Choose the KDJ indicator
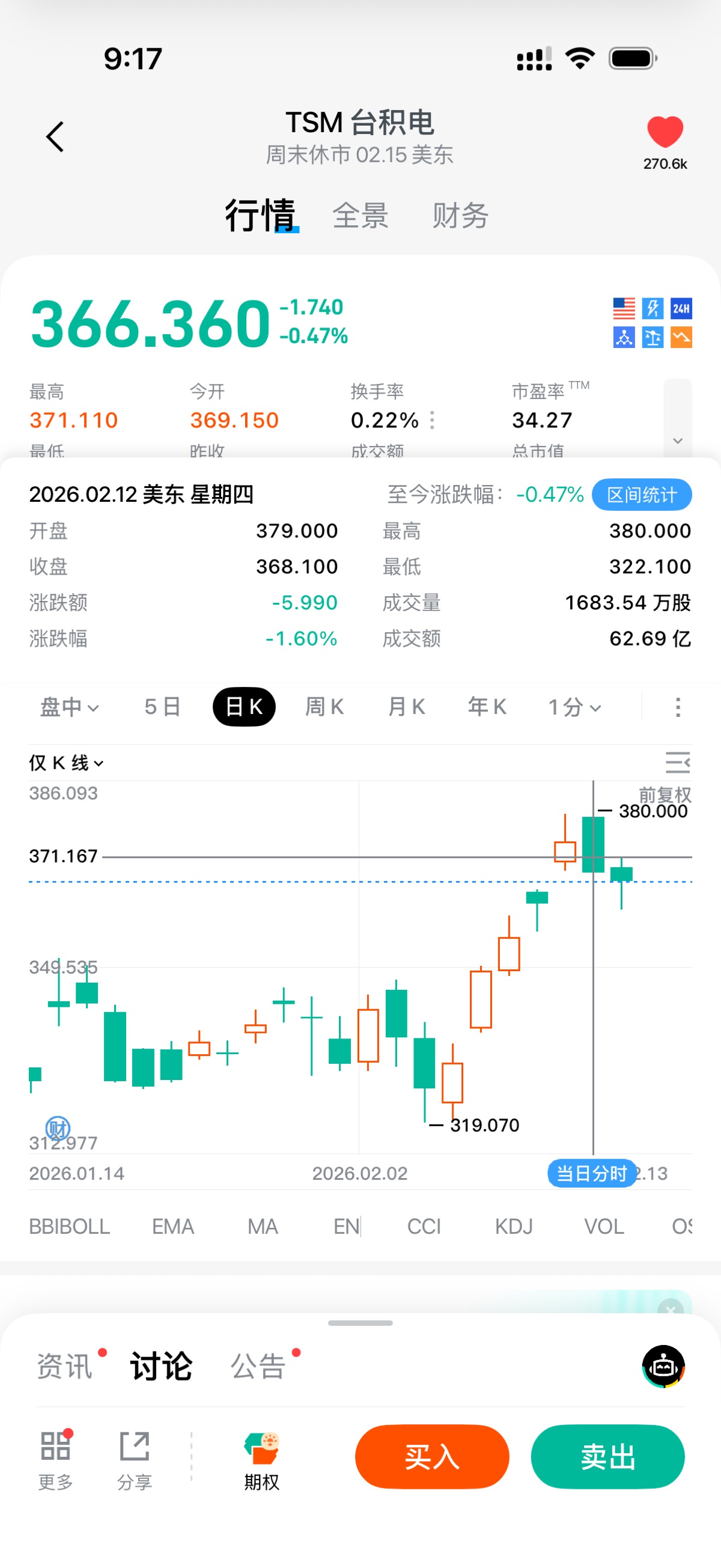This screenshot has height=1568, width=721. tap(514, 1227)
